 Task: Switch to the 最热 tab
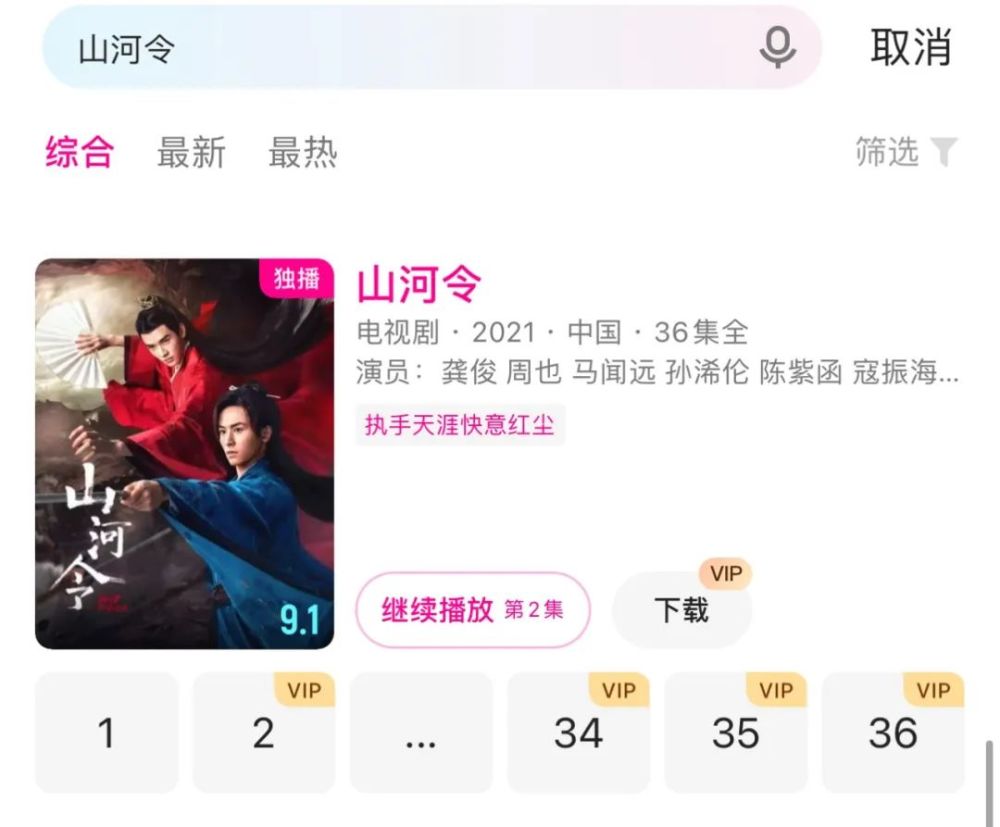click(x=302, y=153)
